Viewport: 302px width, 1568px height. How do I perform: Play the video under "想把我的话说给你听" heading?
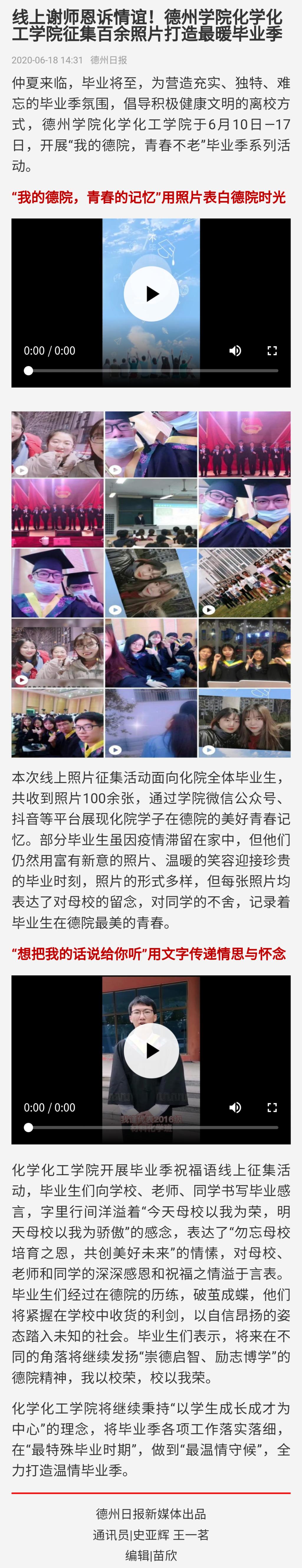tap(151, 1050)
